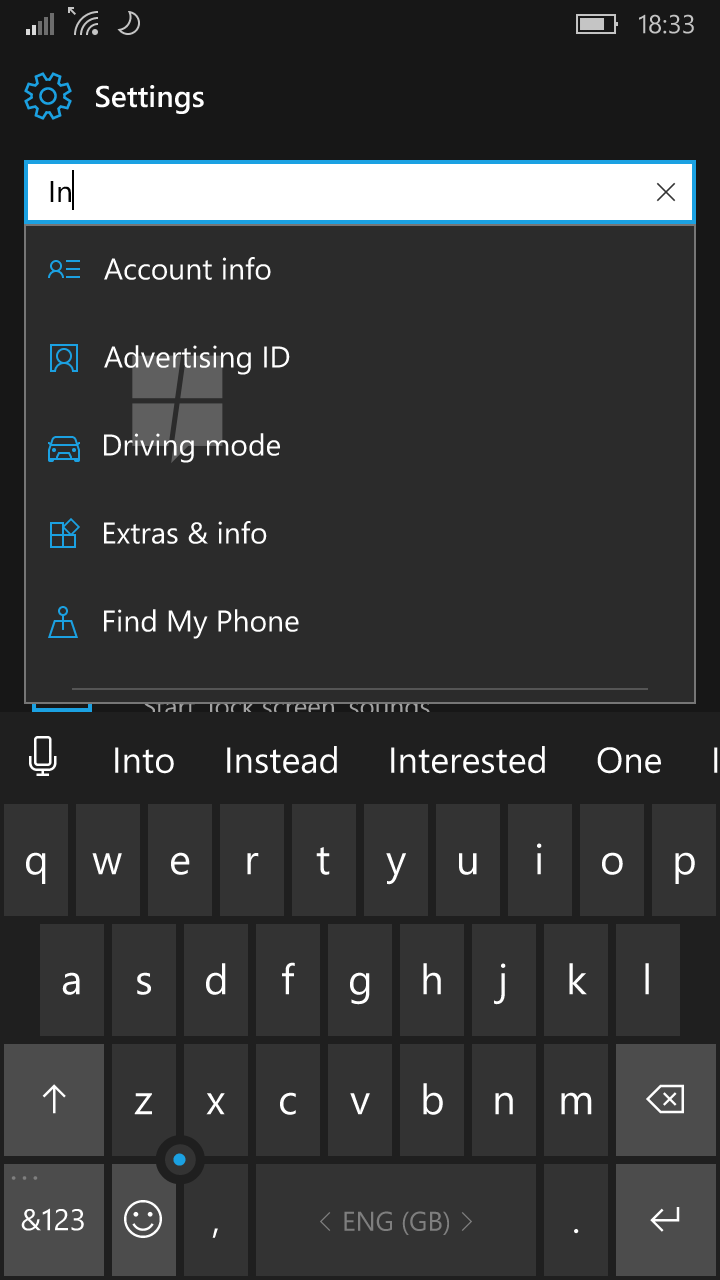Choose the word suggestion Into
Screen dimensions: 720x1280
point(144,761)
